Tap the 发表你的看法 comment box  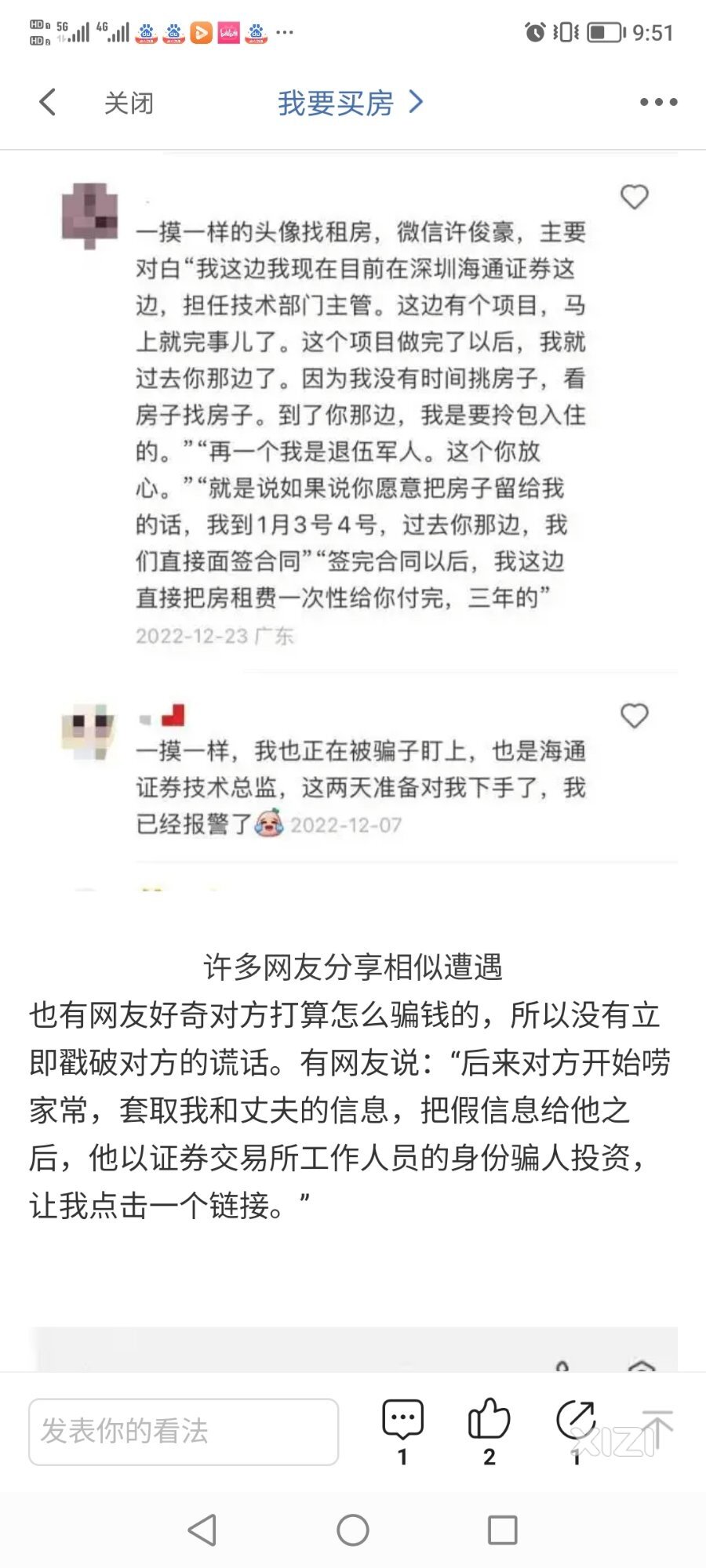click(184, 1432)
